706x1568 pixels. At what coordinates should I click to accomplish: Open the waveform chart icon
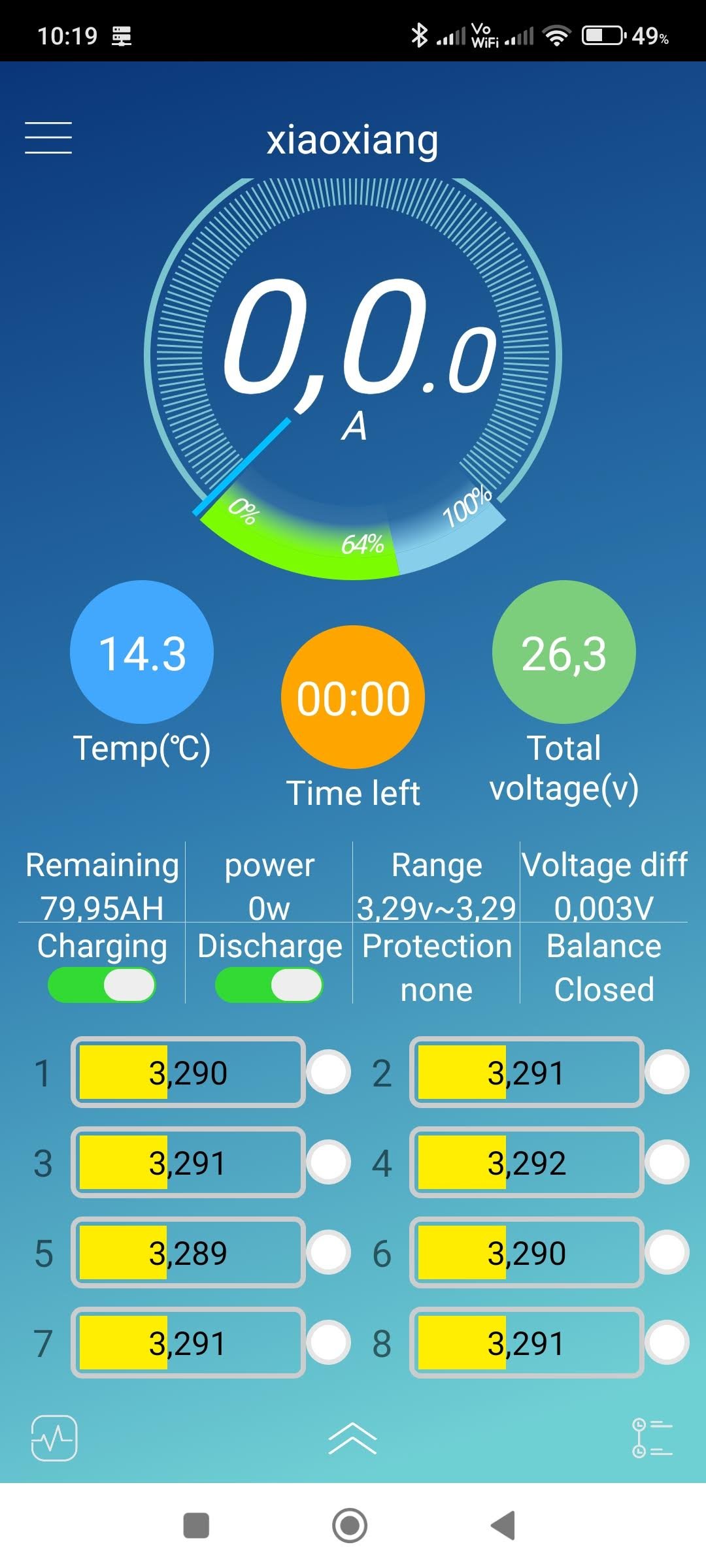(x=54, y=1438)
